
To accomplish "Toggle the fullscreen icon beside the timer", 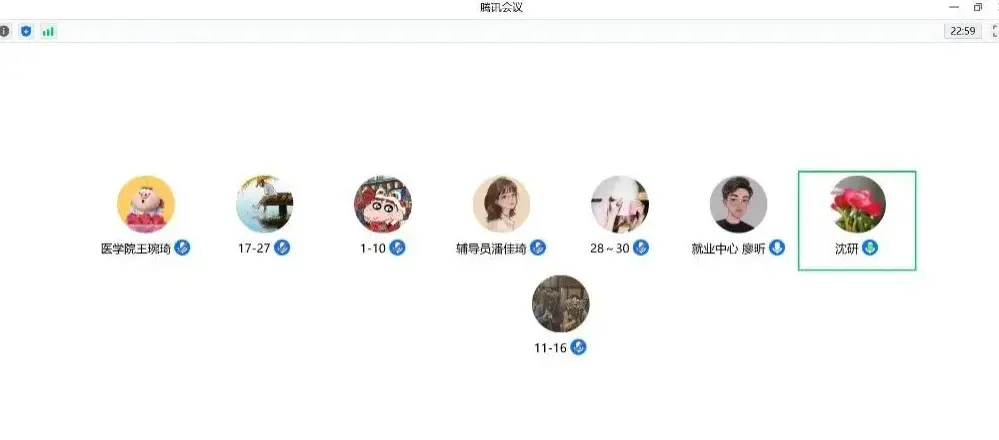I will click(x=995, y=31).
